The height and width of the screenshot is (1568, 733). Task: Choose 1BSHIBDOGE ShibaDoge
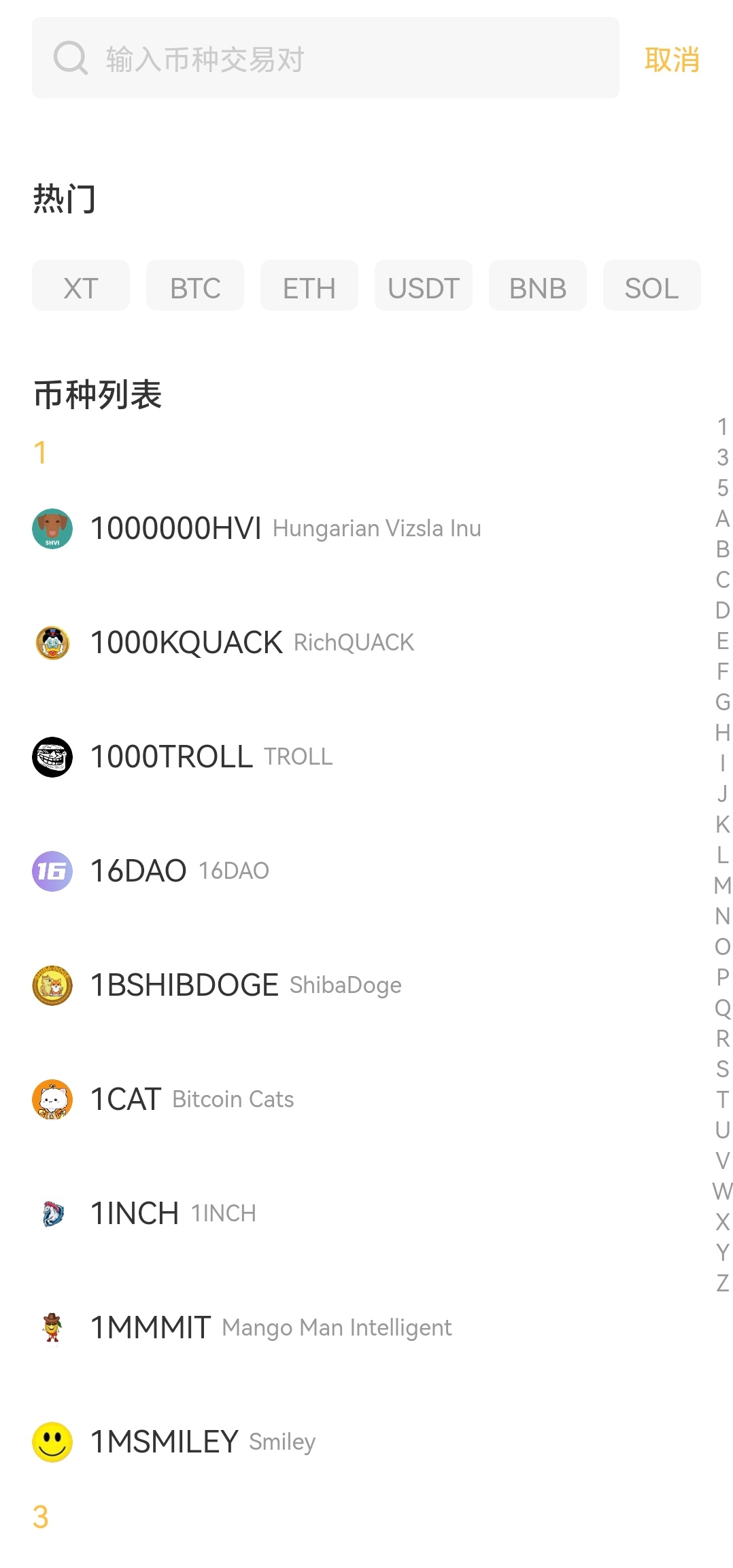pos(245,986)
